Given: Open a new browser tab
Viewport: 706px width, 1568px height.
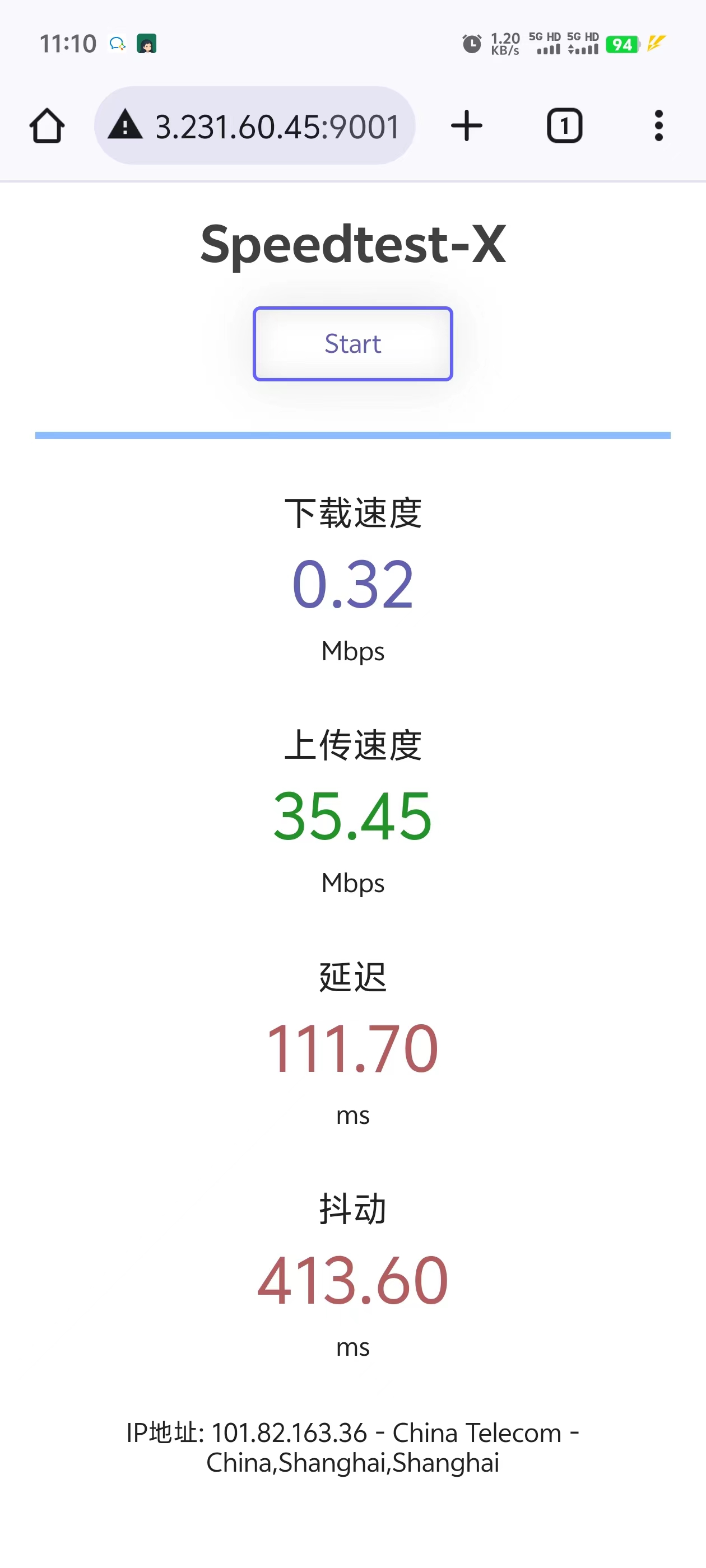Looking at the screenshot, I should click(467, 126).
